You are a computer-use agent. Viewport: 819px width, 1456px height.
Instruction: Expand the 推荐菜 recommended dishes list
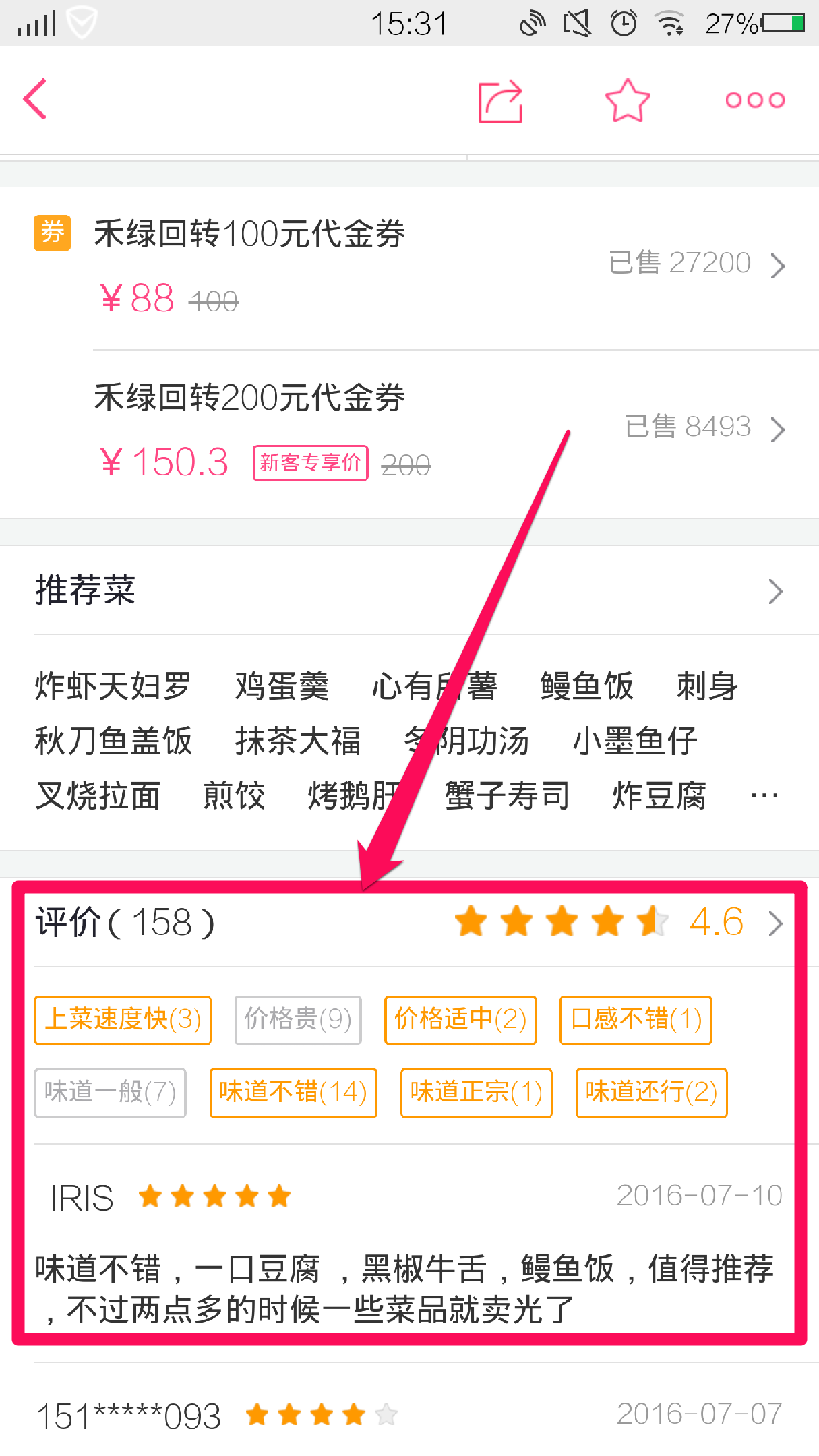(409, 590)
